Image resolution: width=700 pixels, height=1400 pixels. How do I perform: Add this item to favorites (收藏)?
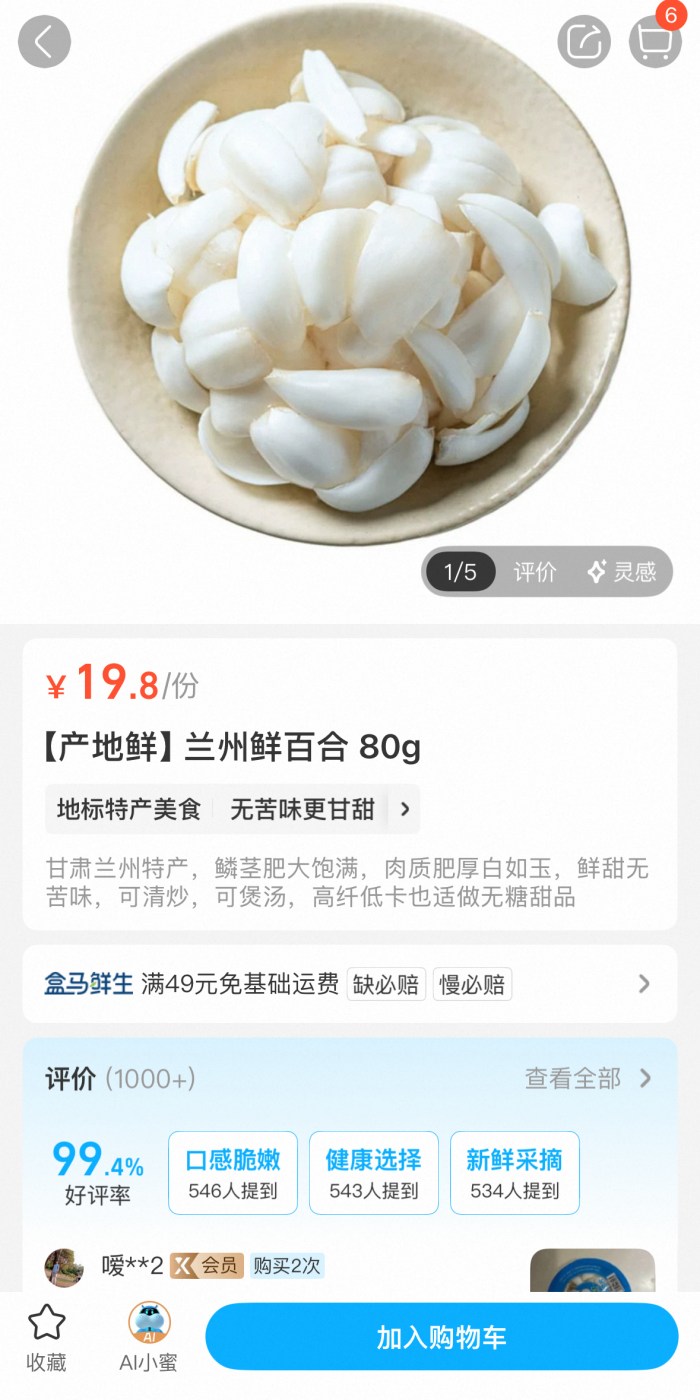tap(46, 1338)
